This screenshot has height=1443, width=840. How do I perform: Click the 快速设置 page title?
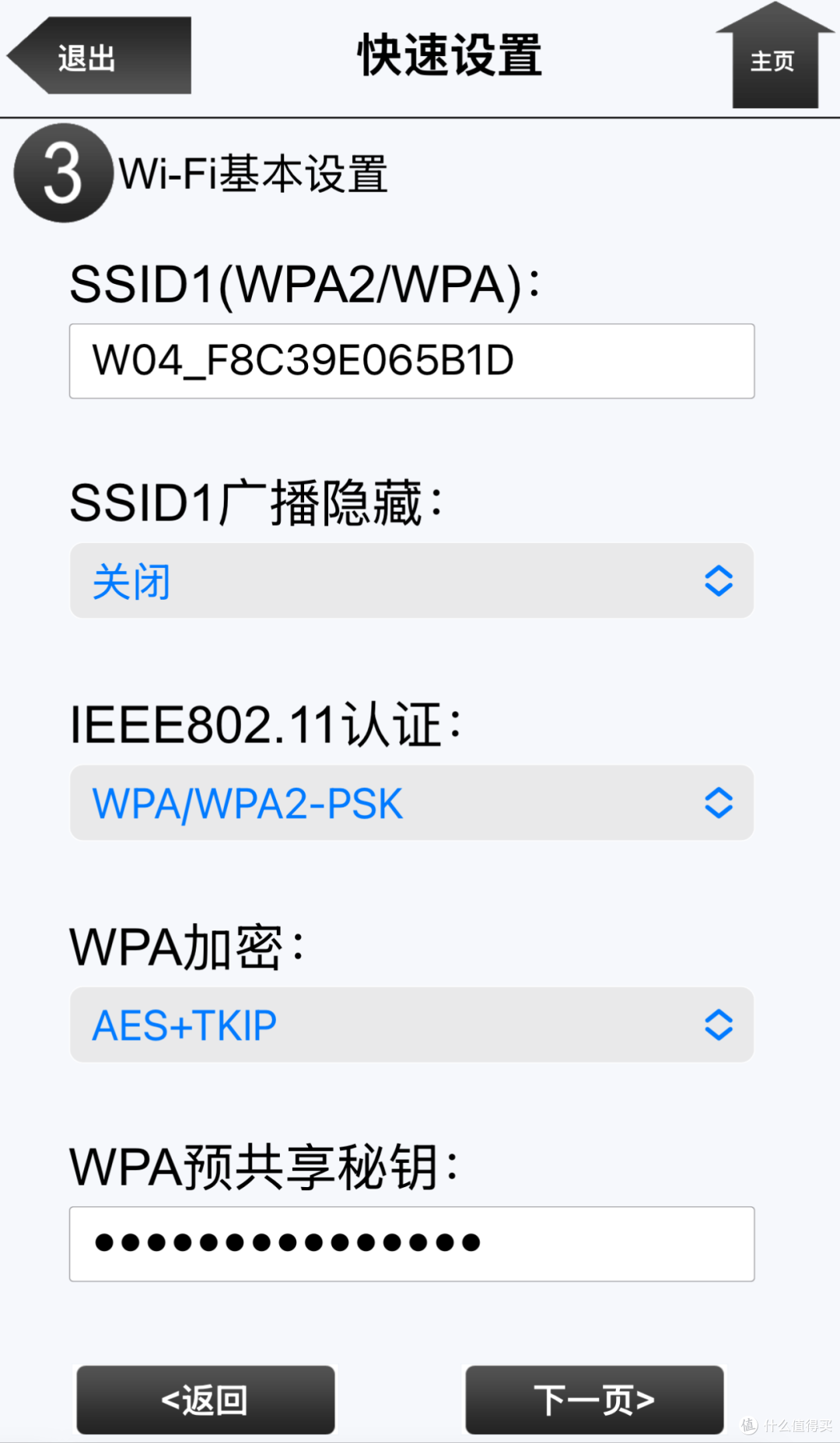(x=449, y=56)
